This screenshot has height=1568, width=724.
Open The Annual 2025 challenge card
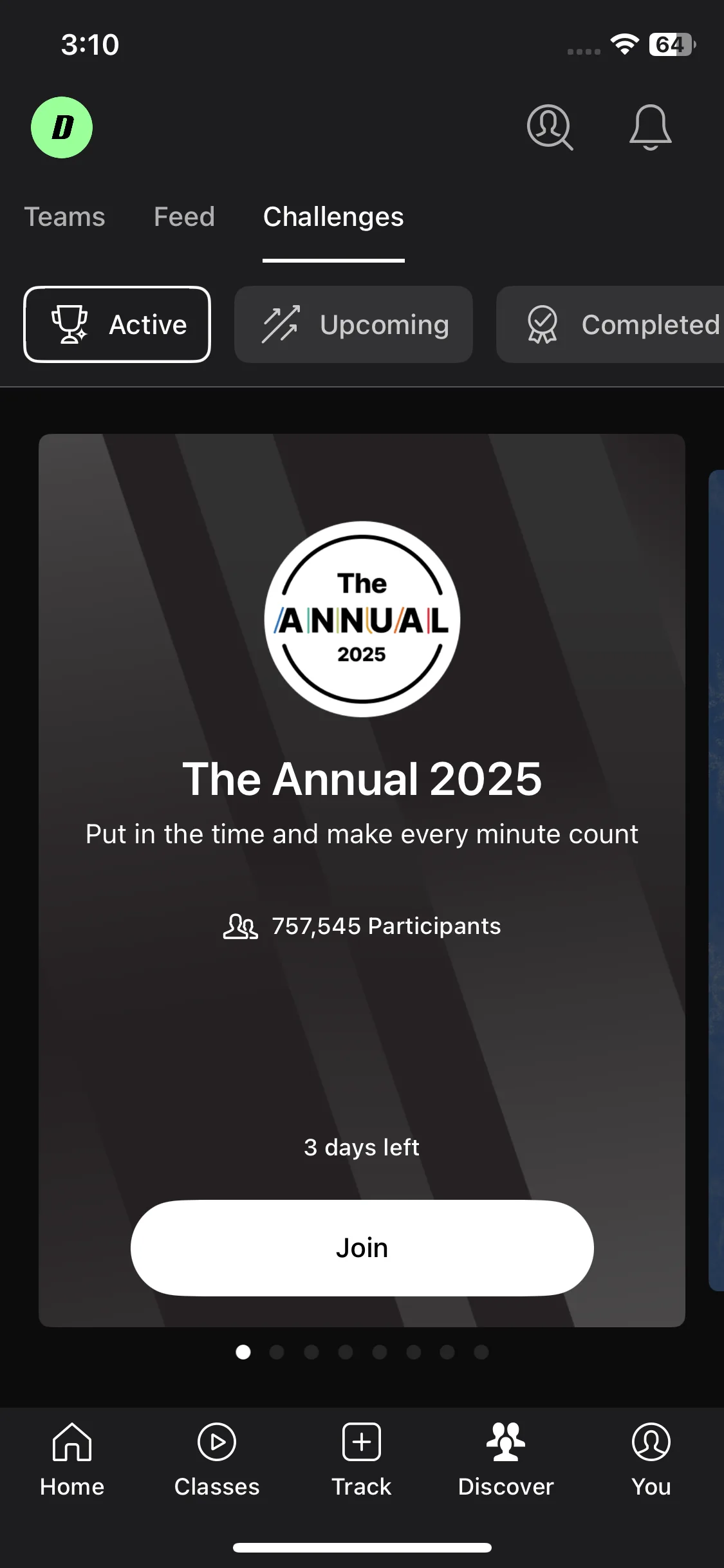pyautogui.click(x=362, y=879)
